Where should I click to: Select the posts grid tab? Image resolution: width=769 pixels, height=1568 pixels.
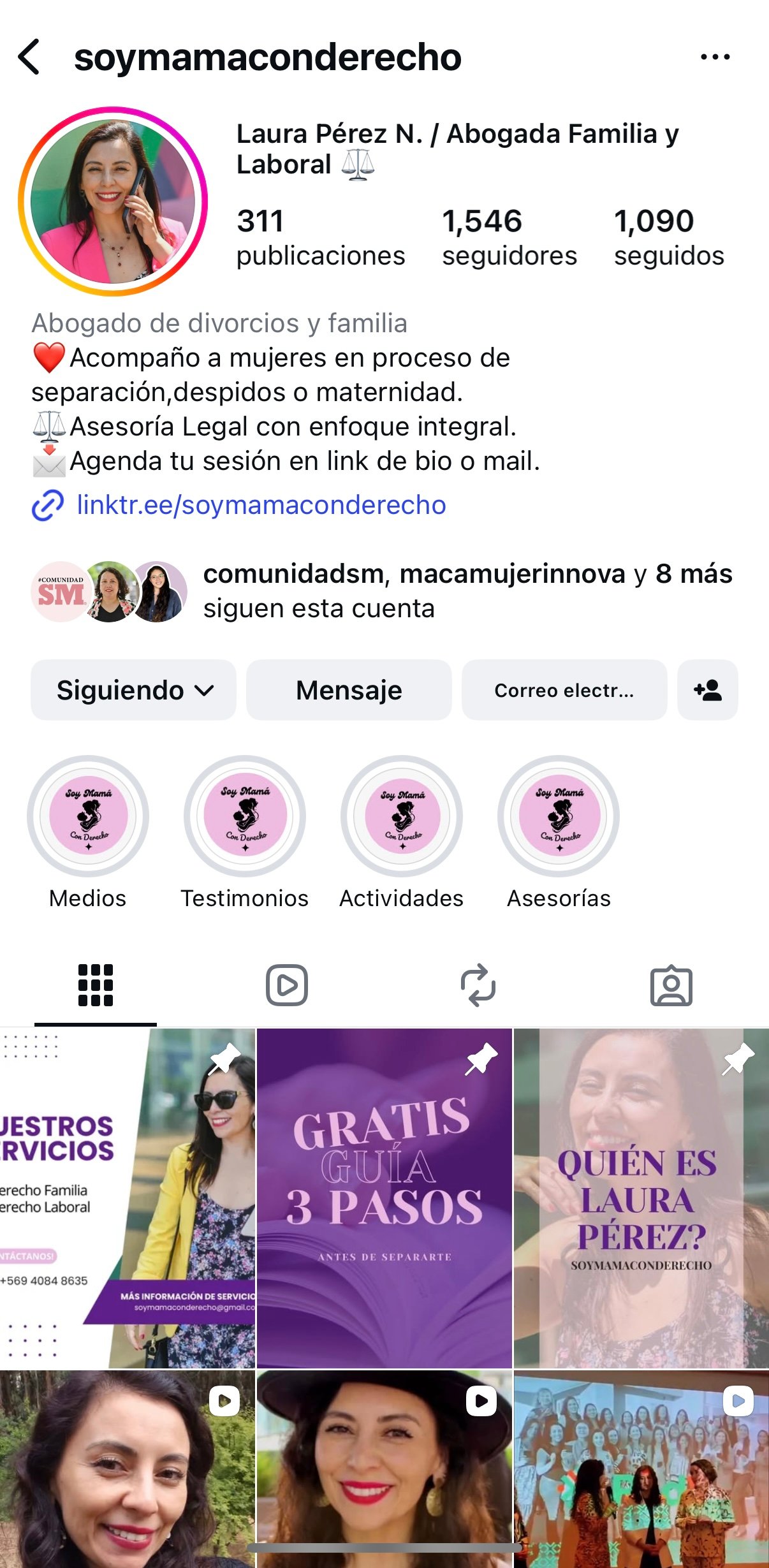(x=96, y=985)
